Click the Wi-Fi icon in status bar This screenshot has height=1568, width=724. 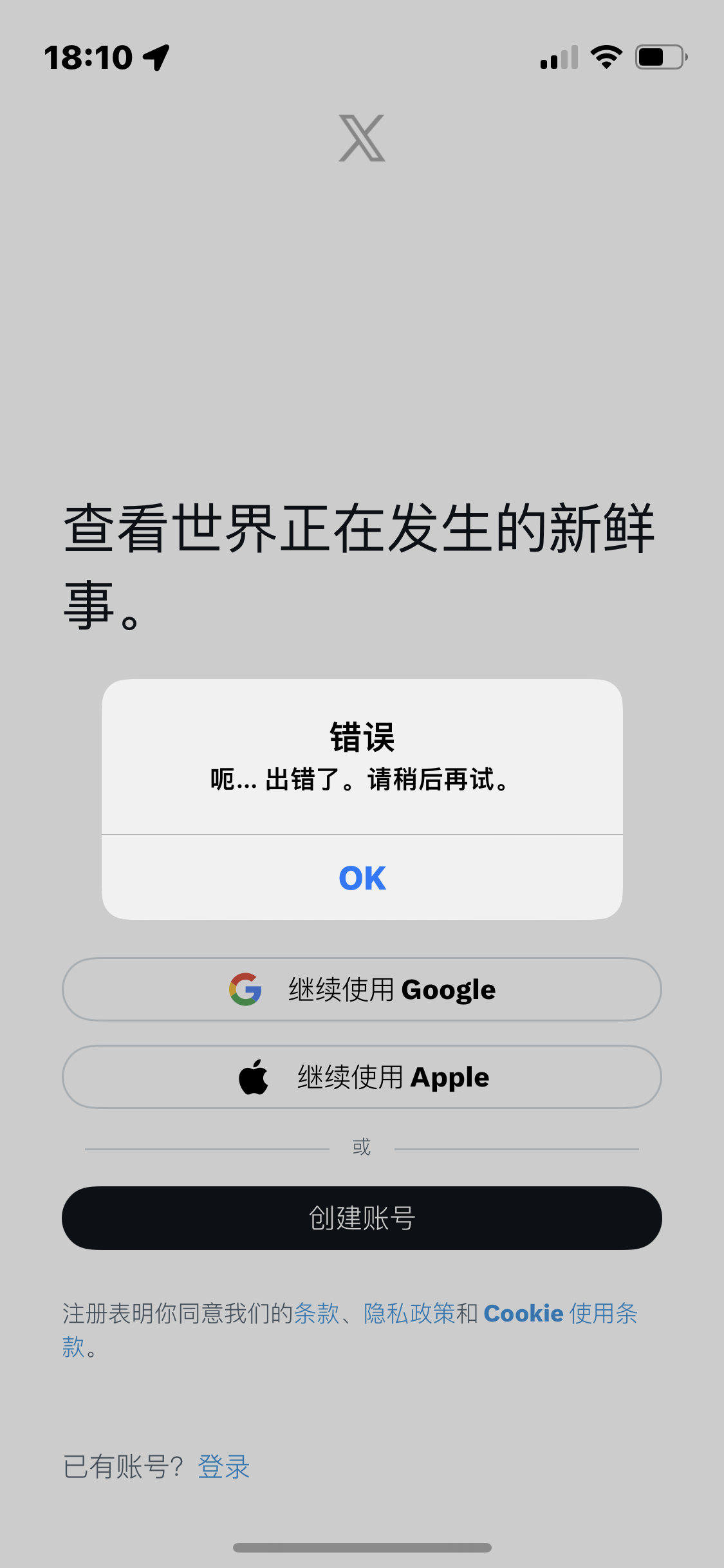(604, 58)
